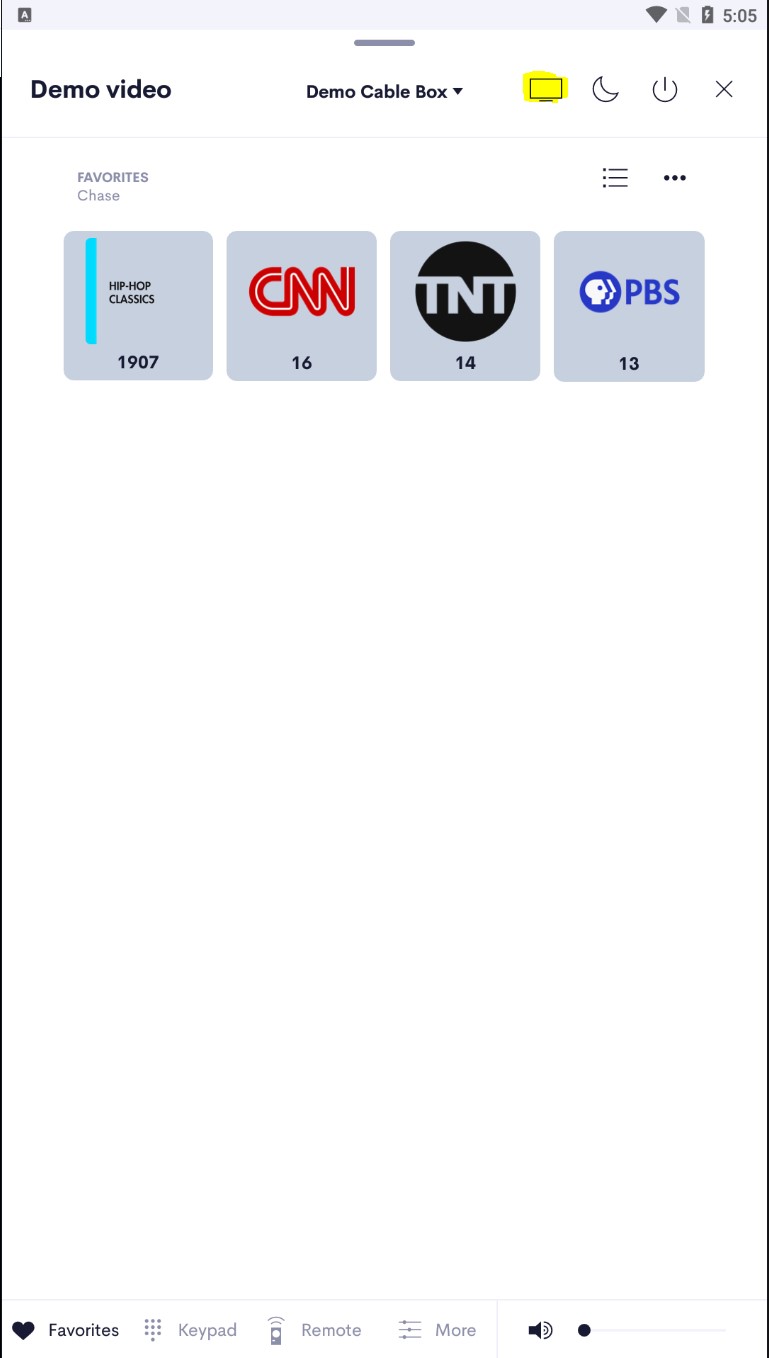
Task: Open the More tab
Action: (x=437, y=1330)
